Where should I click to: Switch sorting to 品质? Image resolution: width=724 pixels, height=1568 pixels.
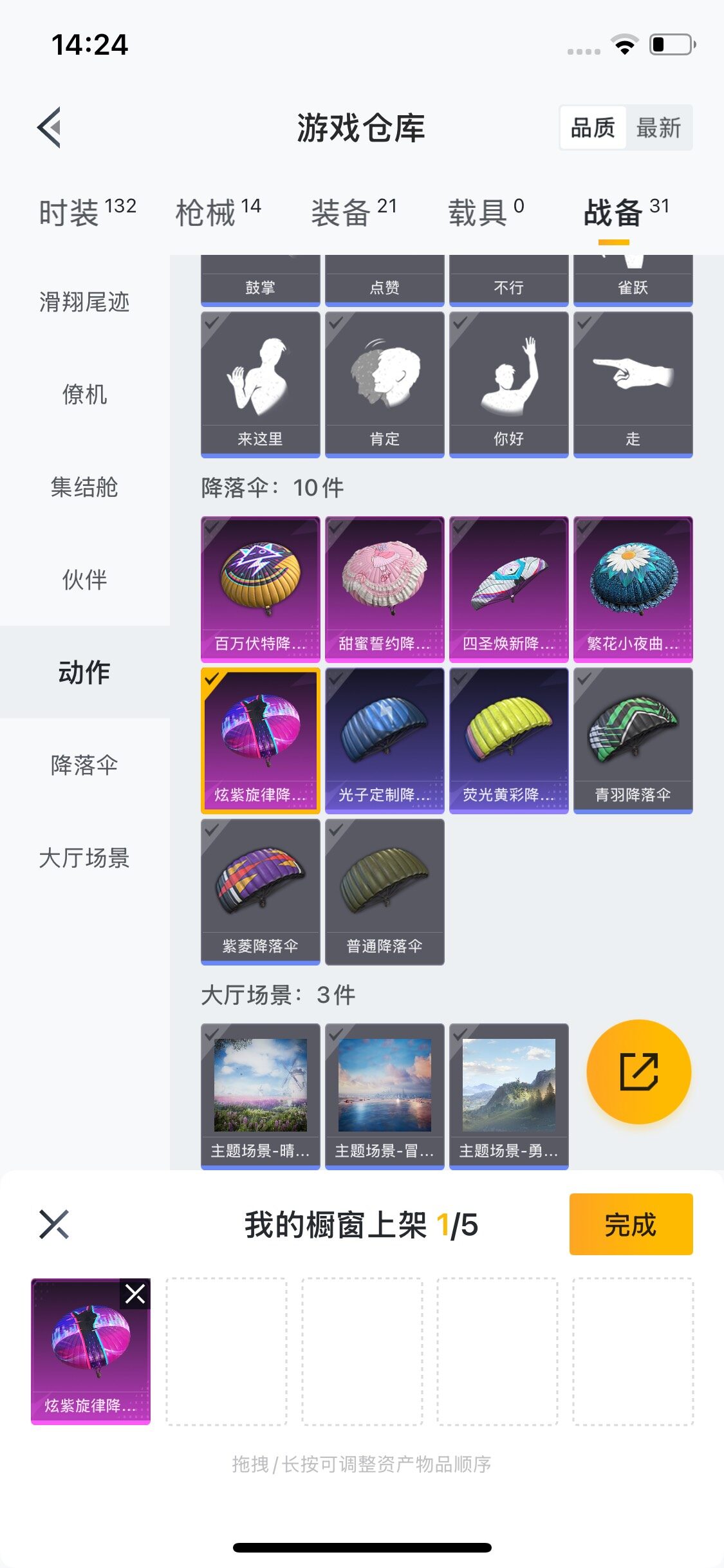pyautogui.click(x=593, y=128)
